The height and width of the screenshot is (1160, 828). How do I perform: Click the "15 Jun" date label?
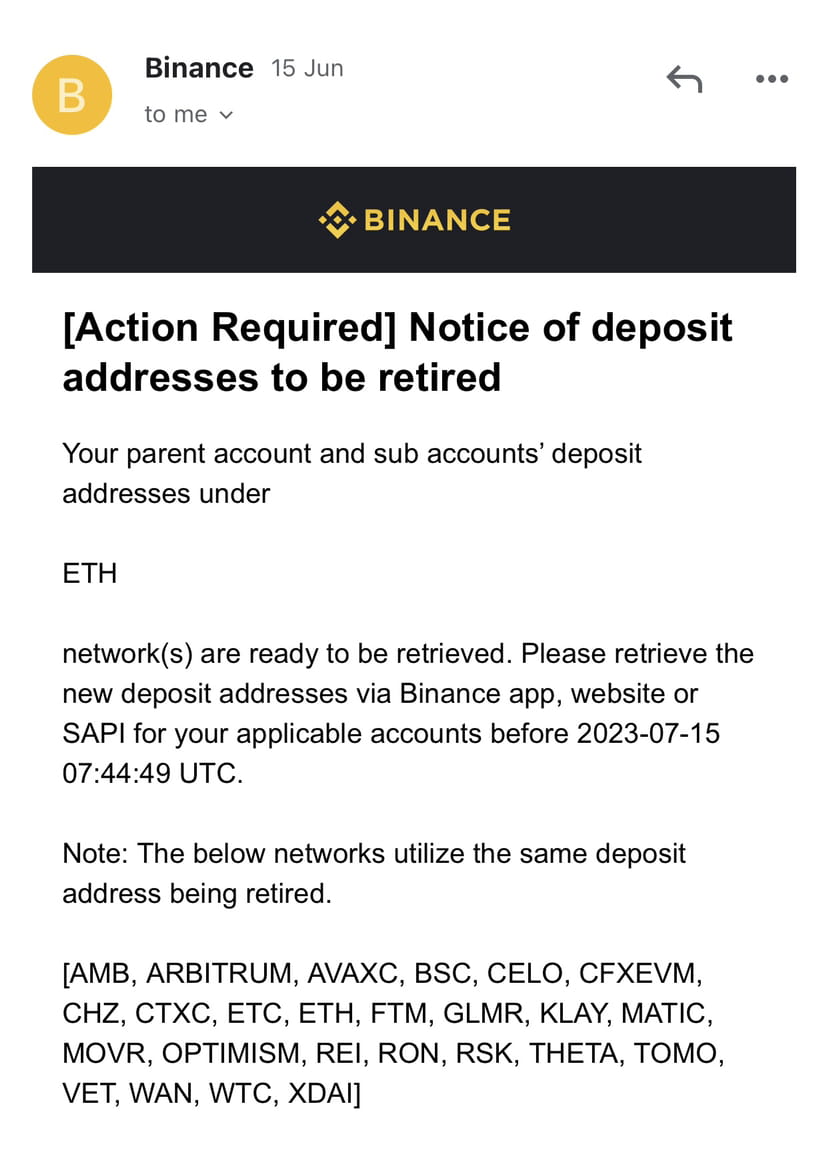pos(307,68)
